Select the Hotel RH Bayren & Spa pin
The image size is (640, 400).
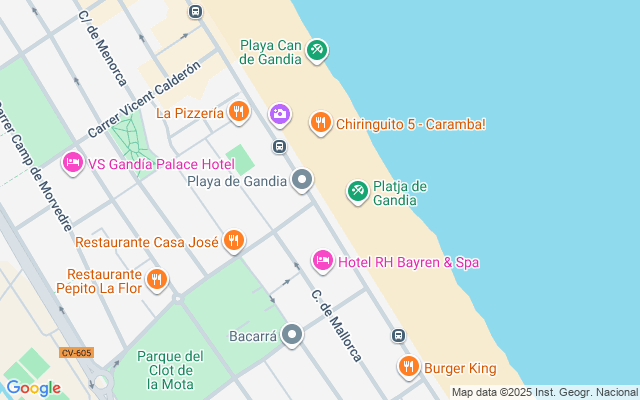point(323,261)
